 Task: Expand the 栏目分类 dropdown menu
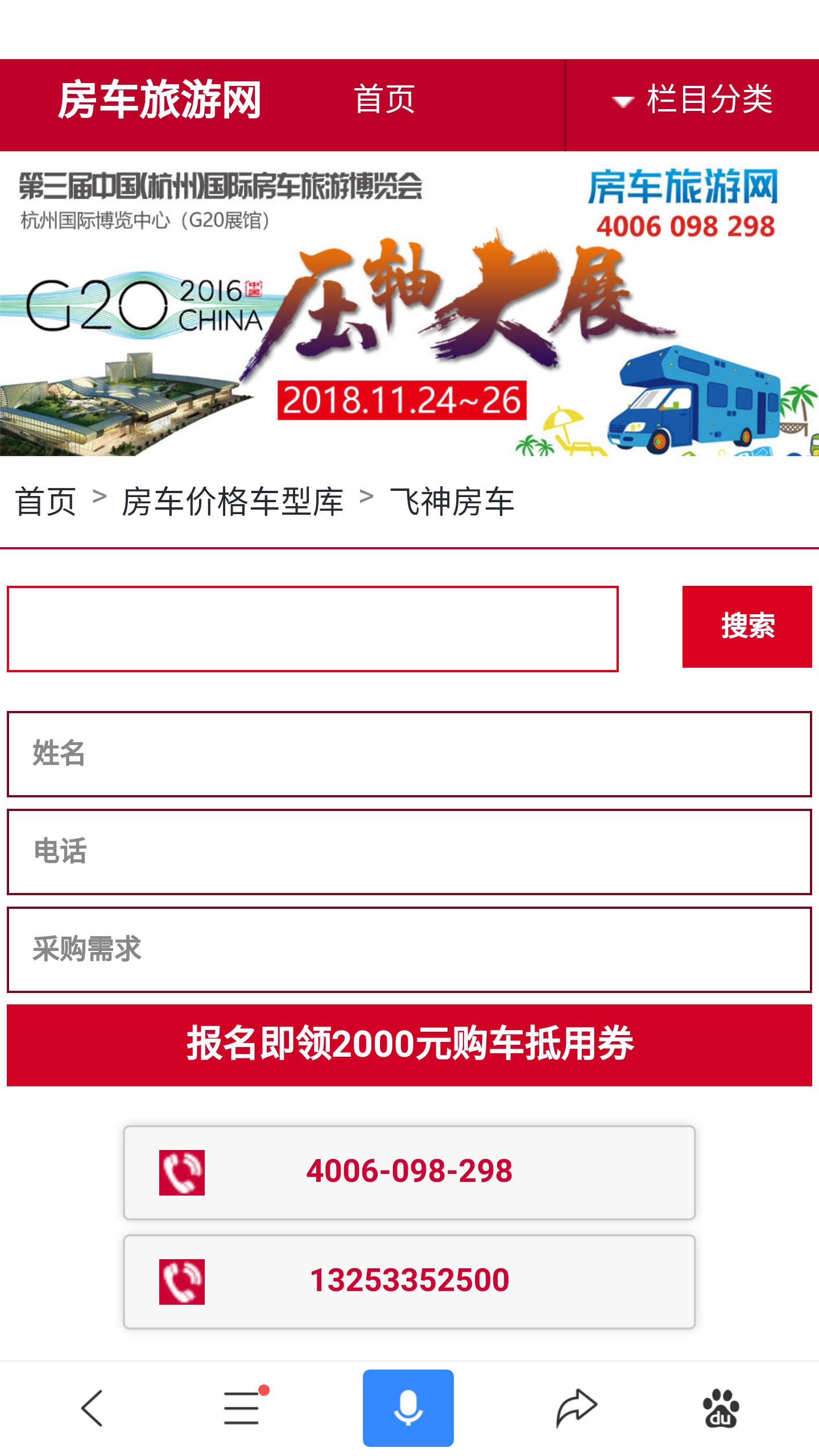(x=692, y=100)
